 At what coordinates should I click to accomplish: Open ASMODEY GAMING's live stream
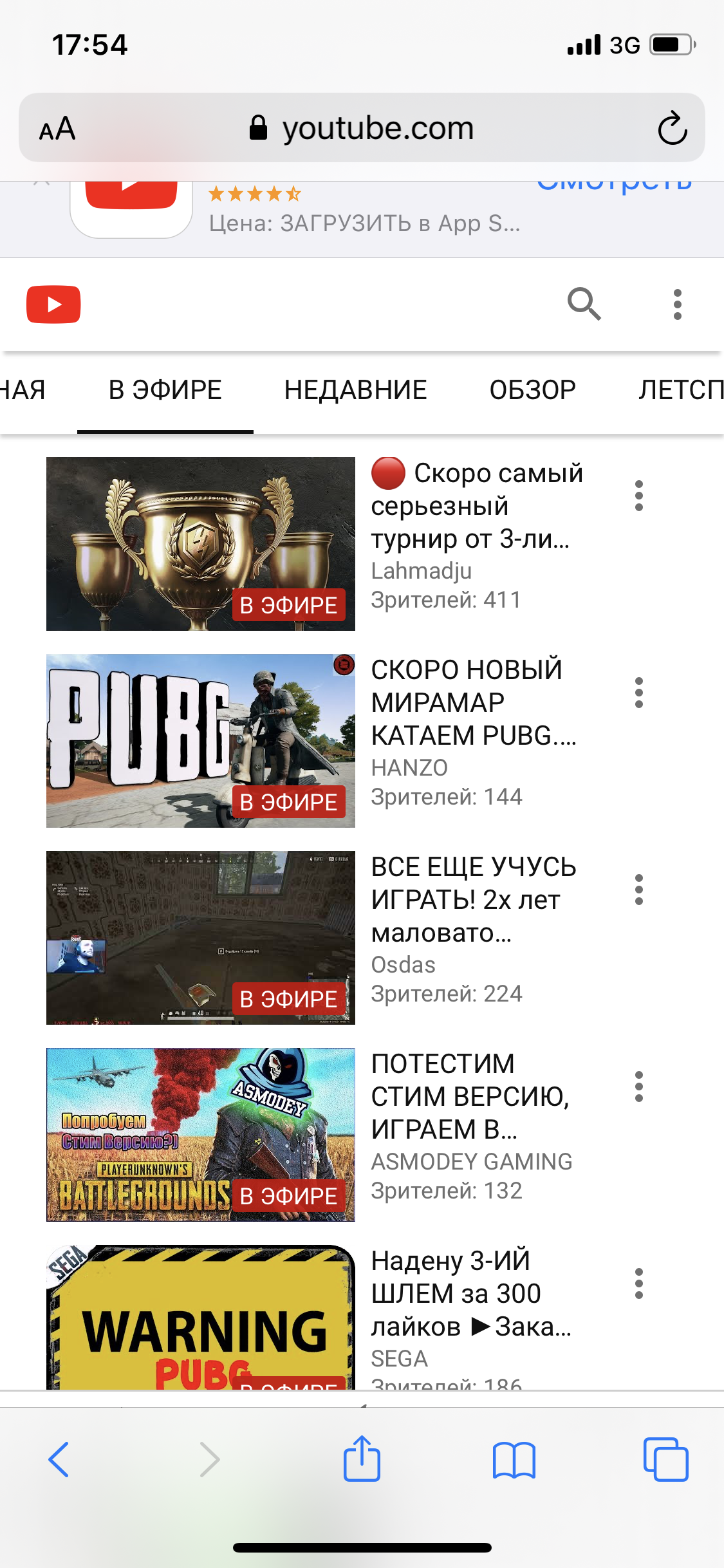201,1135
